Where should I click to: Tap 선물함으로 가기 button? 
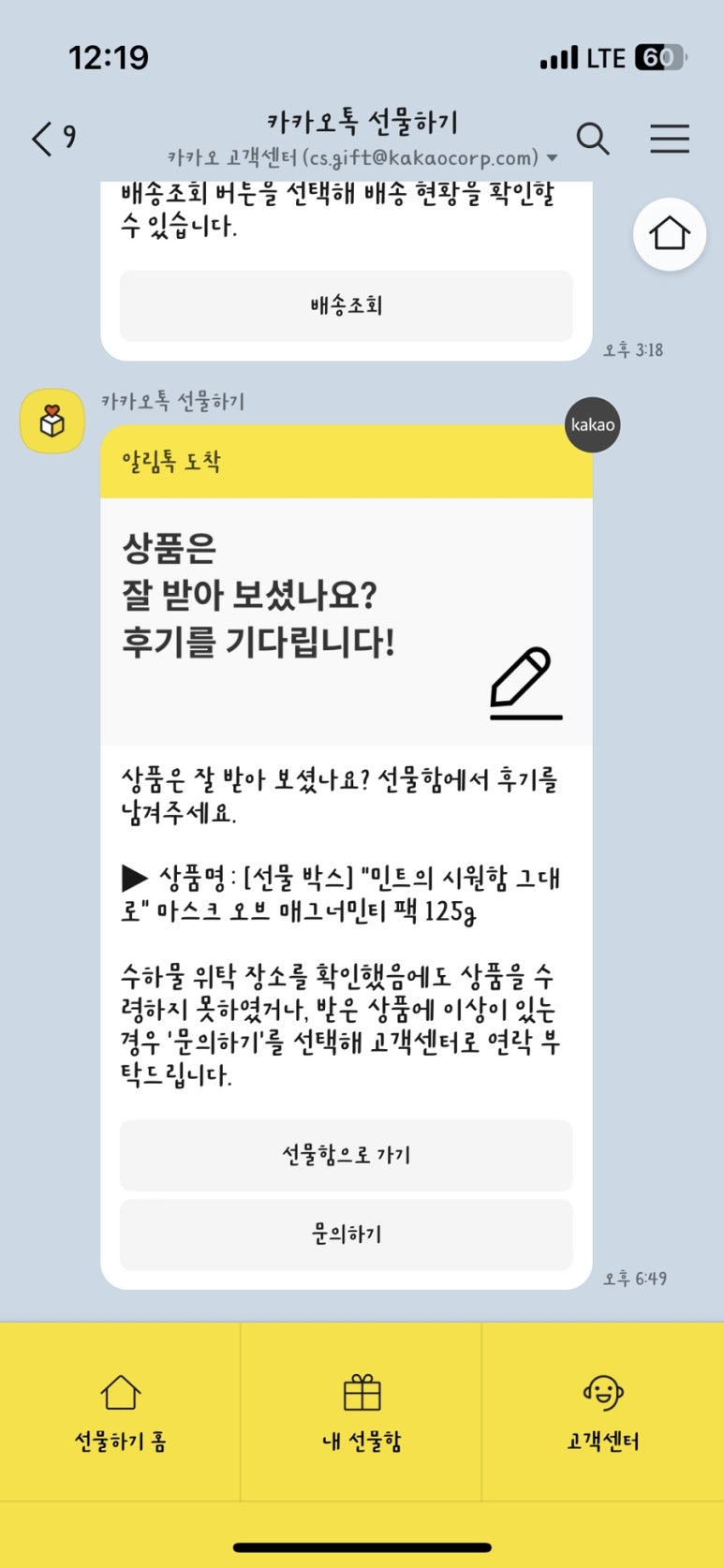coord(347,1155)
